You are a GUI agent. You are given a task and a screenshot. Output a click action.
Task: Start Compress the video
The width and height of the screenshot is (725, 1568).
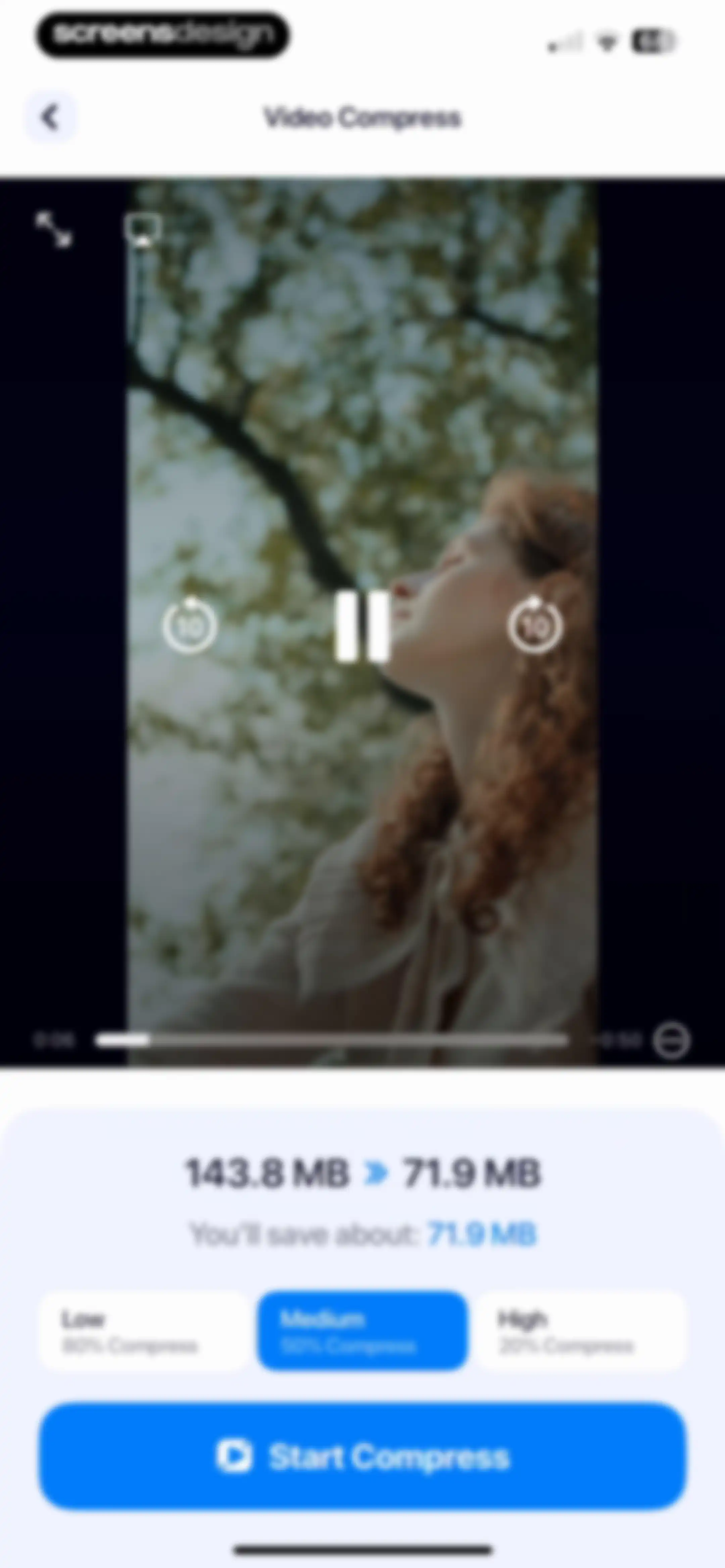point(363,1457)
